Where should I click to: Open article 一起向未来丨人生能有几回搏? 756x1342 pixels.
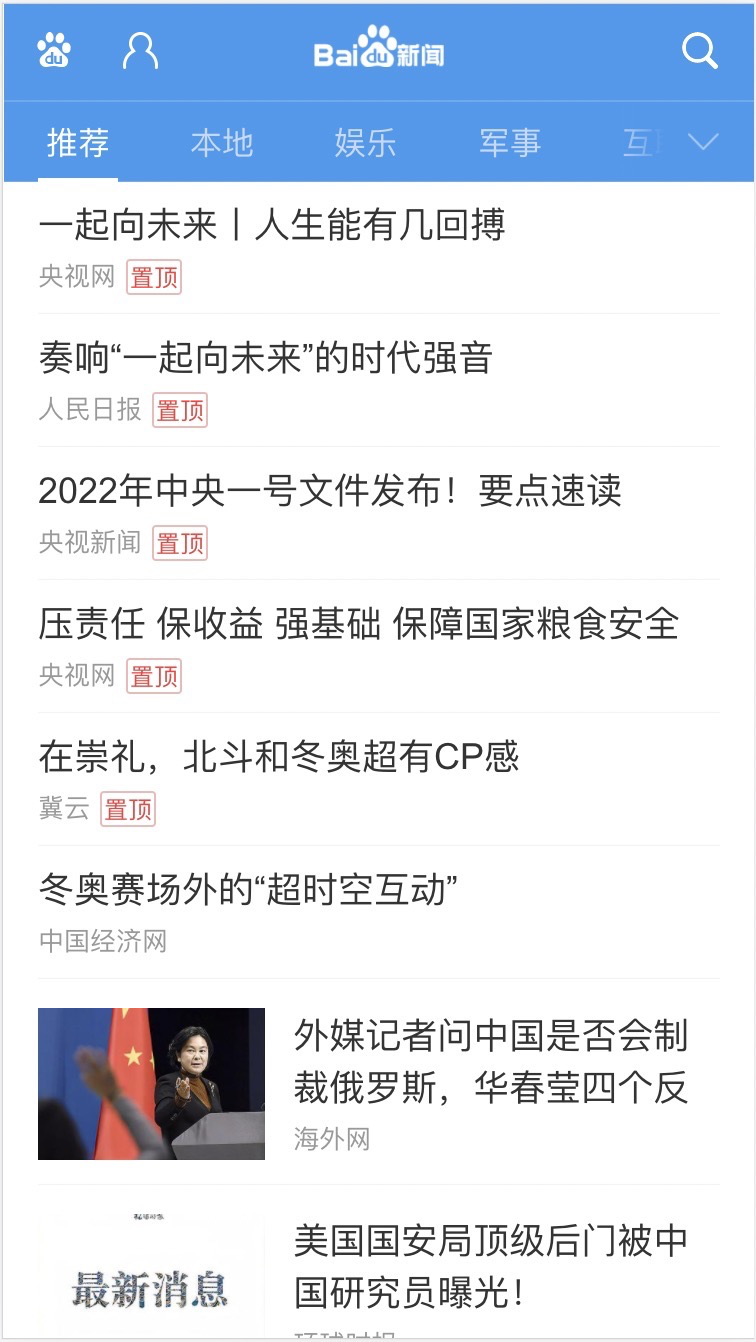coord(272,225)
